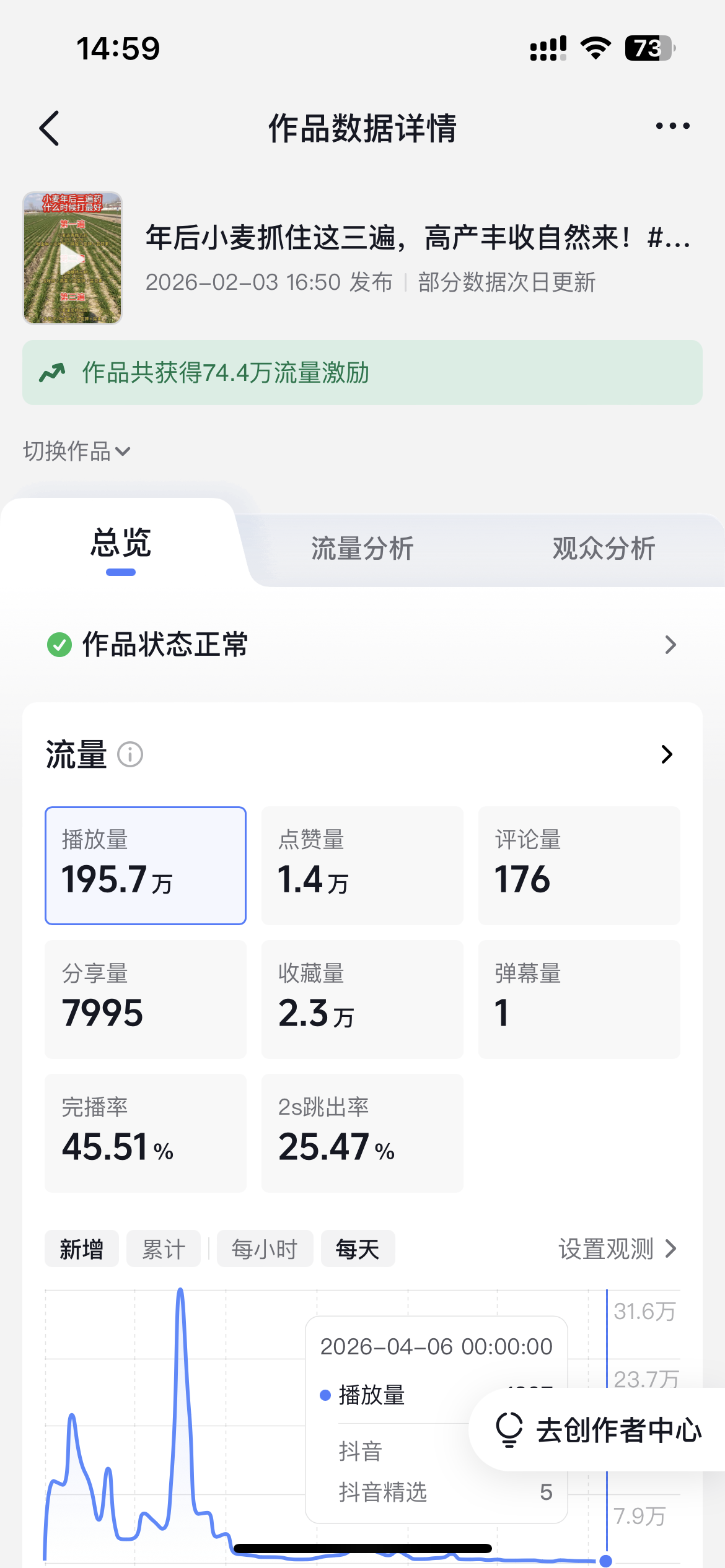Select the 累计 data filter chip
Viewport: 725px width, 1568px height.
tap(163, 1248)
